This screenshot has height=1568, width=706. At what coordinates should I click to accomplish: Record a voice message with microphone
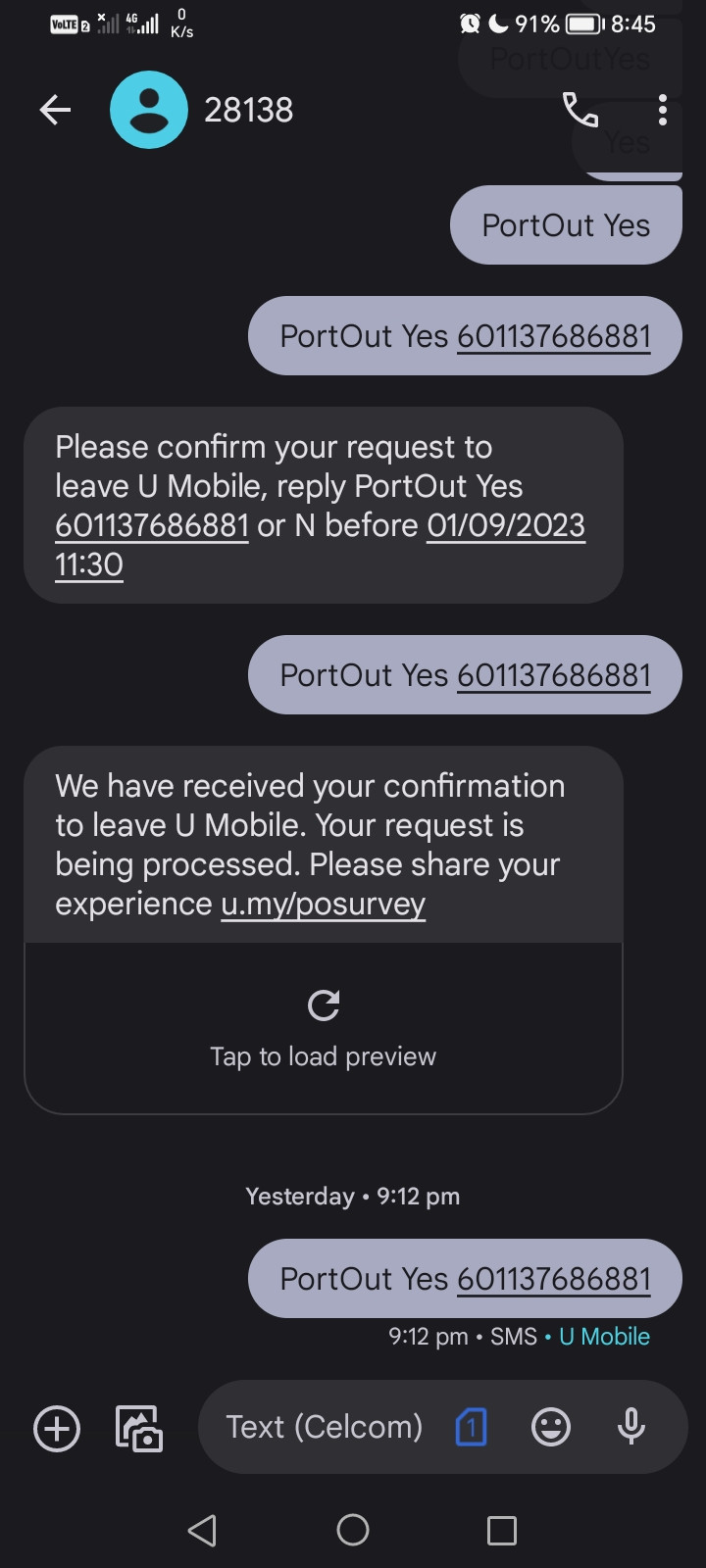(x=631, y=1427)
